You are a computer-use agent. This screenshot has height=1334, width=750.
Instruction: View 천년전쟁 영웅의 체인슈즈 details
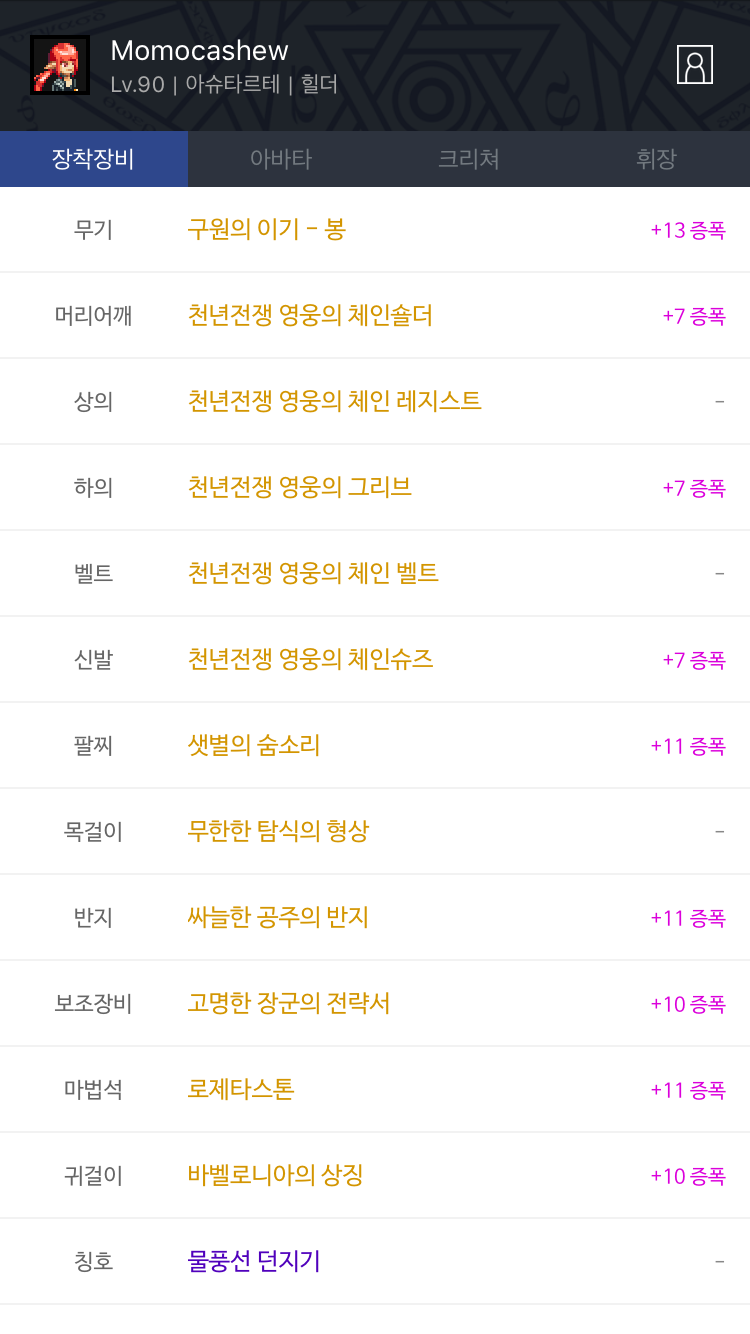tap(310, 659)
